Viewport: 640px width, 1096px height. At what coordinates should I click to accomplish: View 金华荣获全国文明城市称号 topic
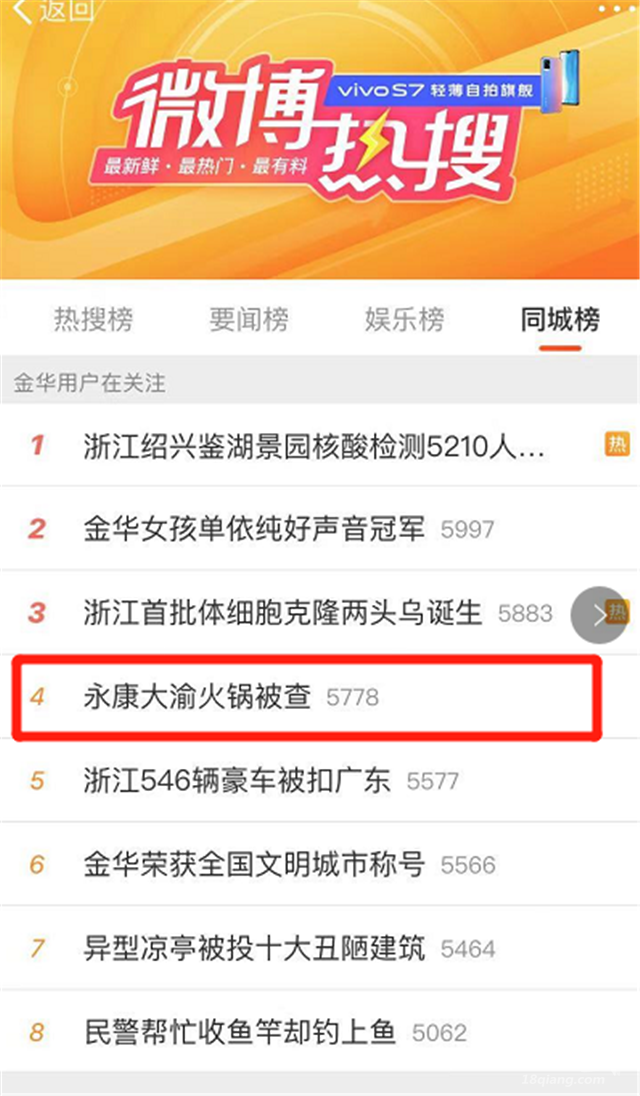255,863
